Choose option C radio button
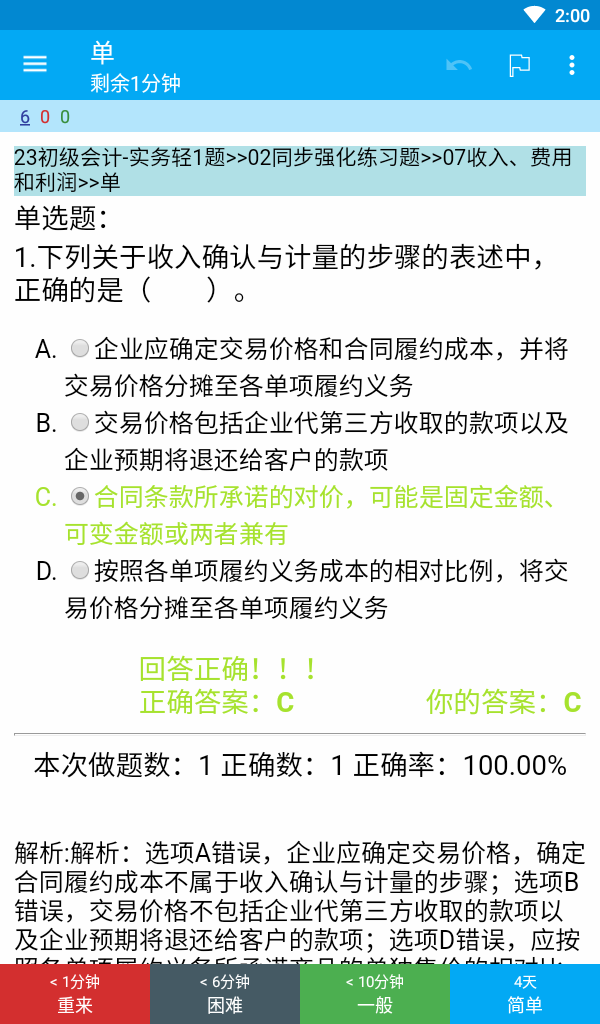The height and width of the screenshot is (1024, 600). coord(80,497)
